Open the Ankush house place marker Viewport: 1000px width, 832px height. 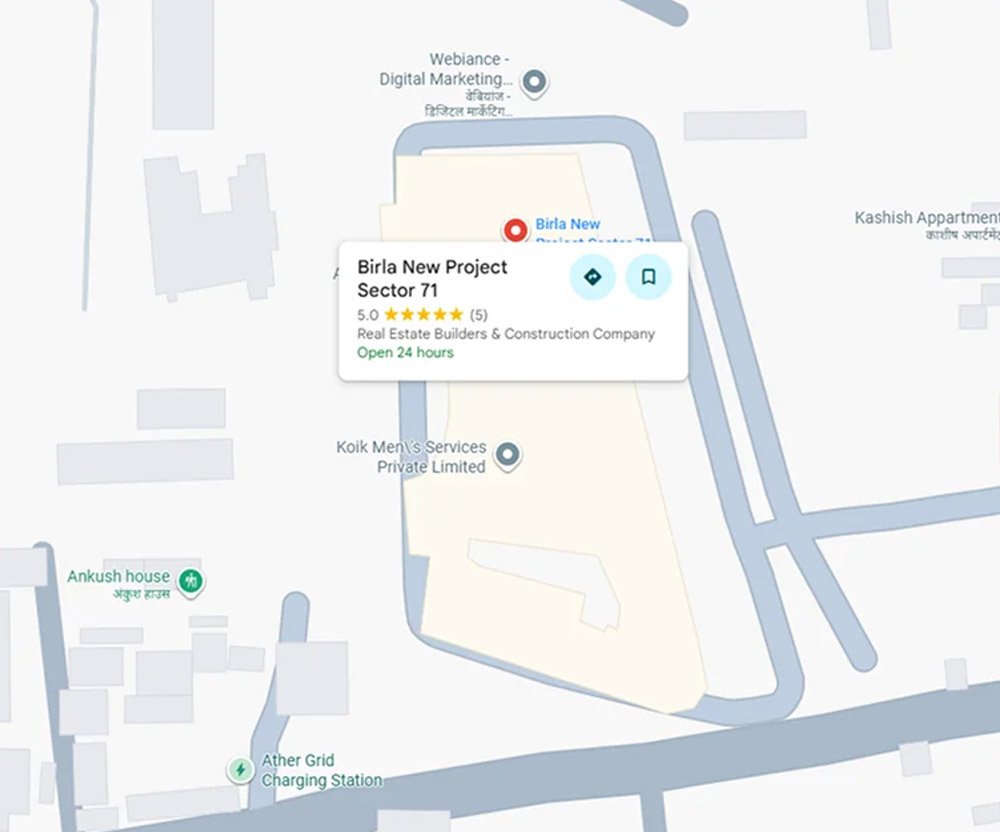click(191, 580)
